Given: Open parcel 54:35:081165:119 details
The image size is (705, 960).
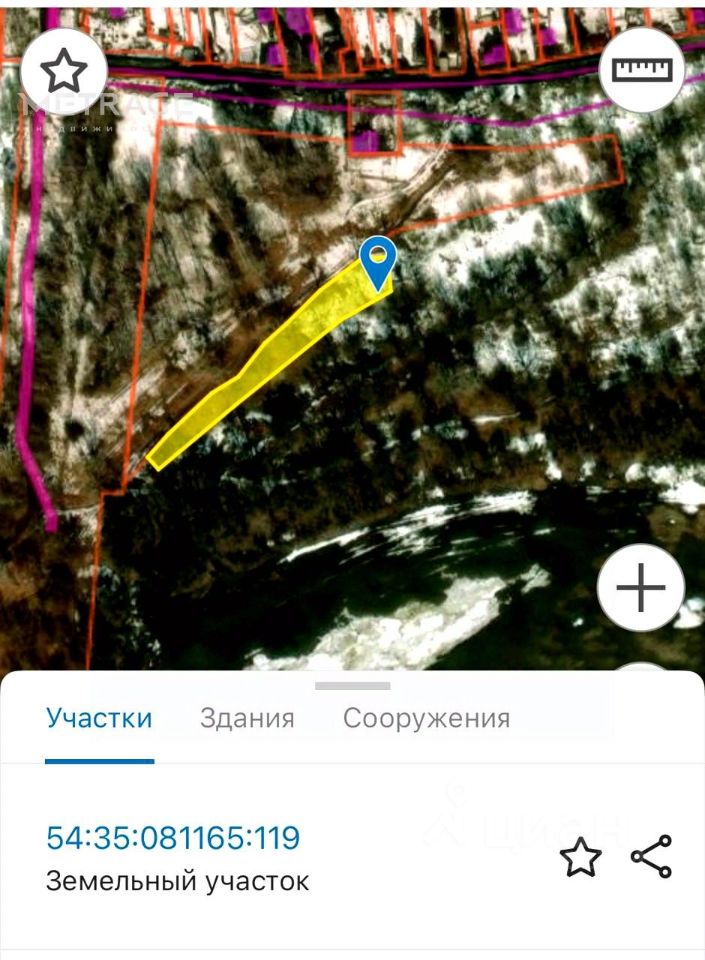Looking at the screenshot, I should [173, 837].
